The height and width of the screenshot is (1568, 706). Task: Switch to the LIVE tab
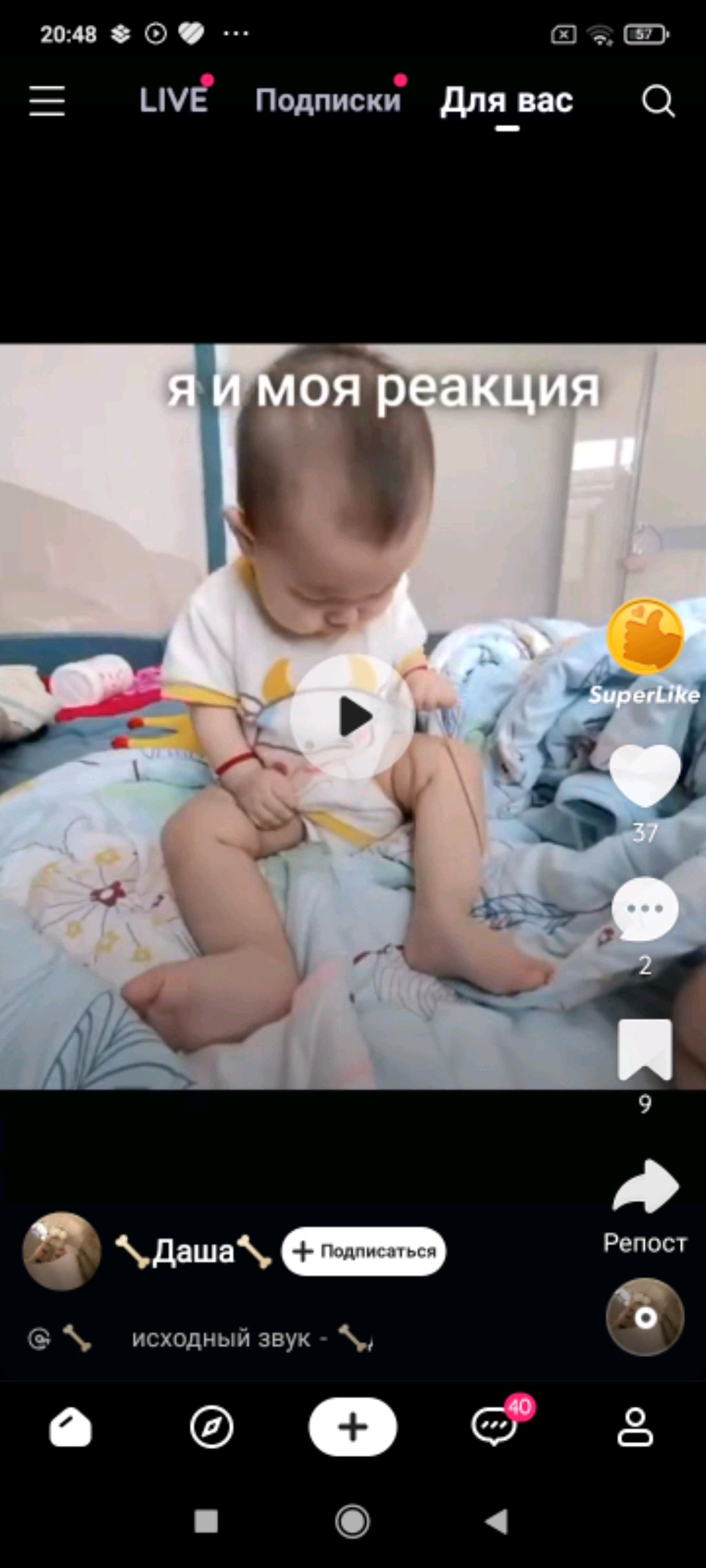[173, 101]
